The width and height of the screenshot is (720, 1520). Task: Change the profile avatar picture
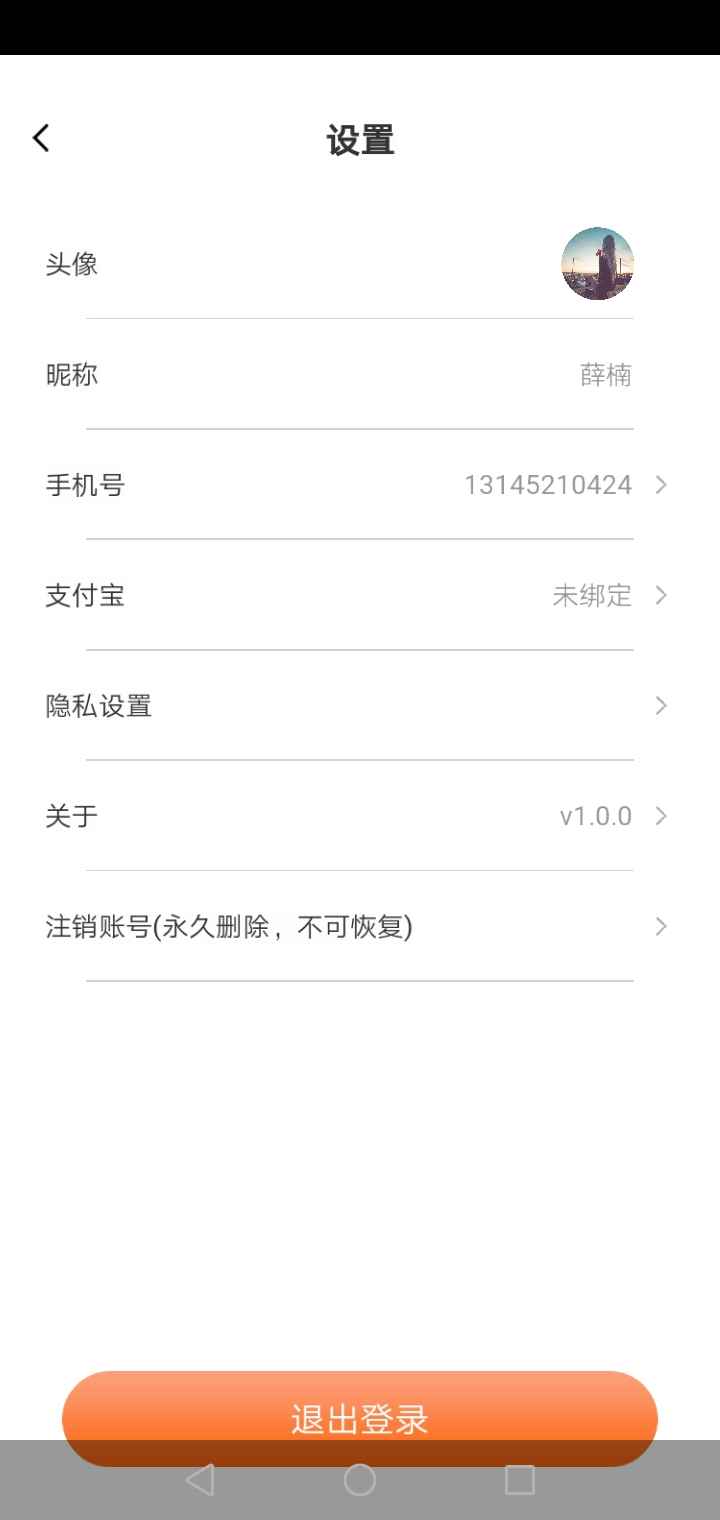(597, 264)
